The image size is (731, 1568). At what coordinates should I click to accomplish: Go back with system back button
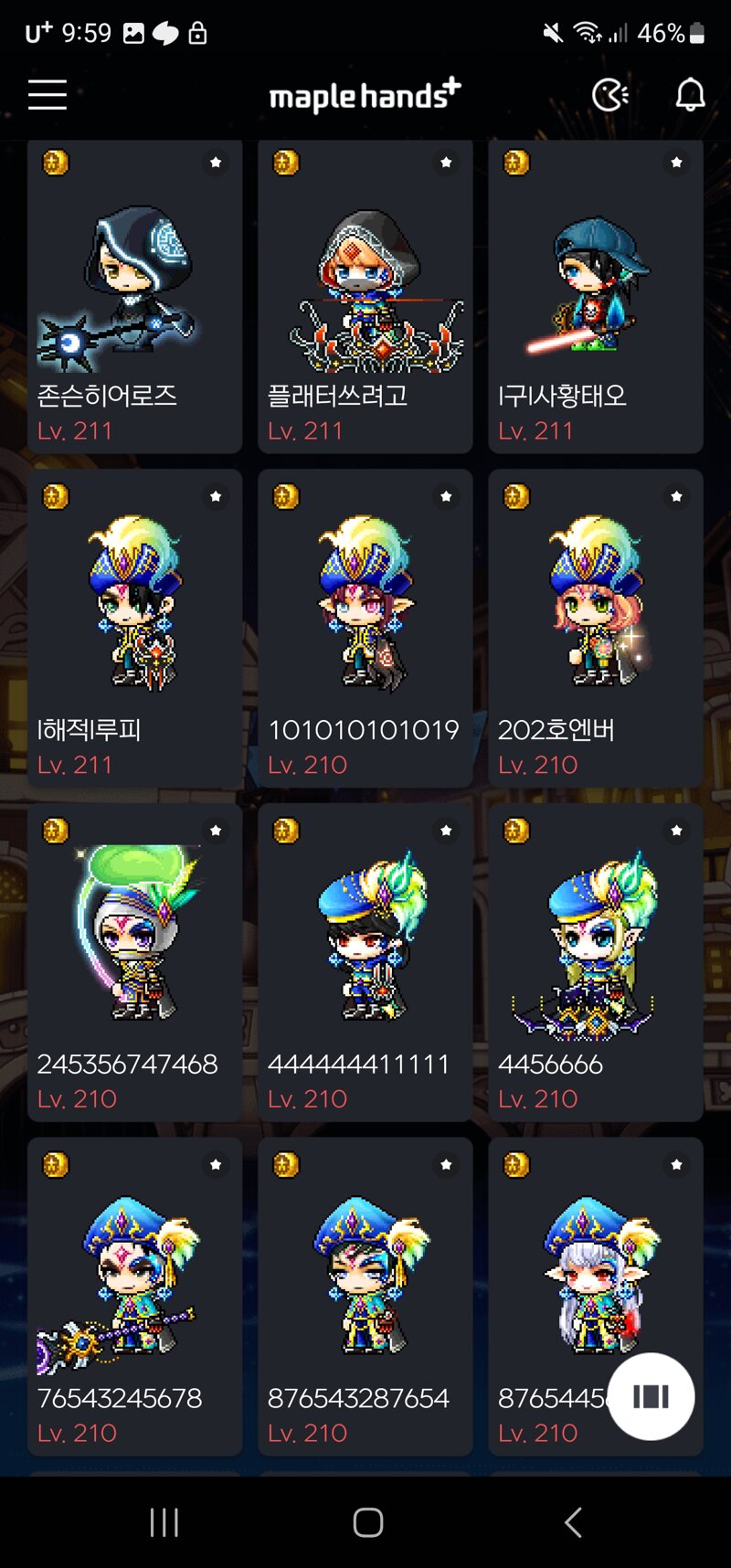pyautogui.click(x=573, y=1522)
